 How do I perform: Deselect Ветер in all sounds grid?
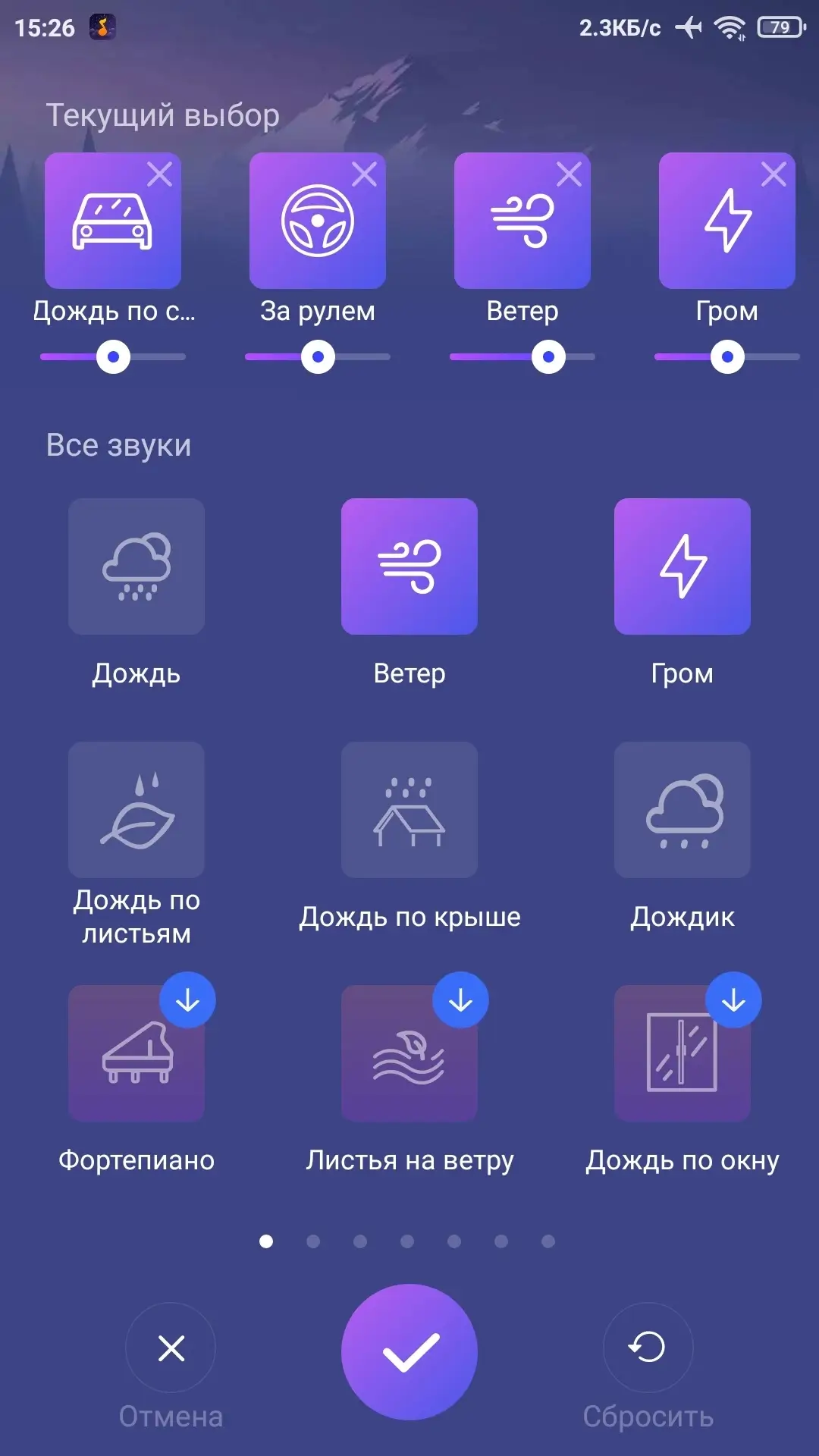tap(409, 566)
